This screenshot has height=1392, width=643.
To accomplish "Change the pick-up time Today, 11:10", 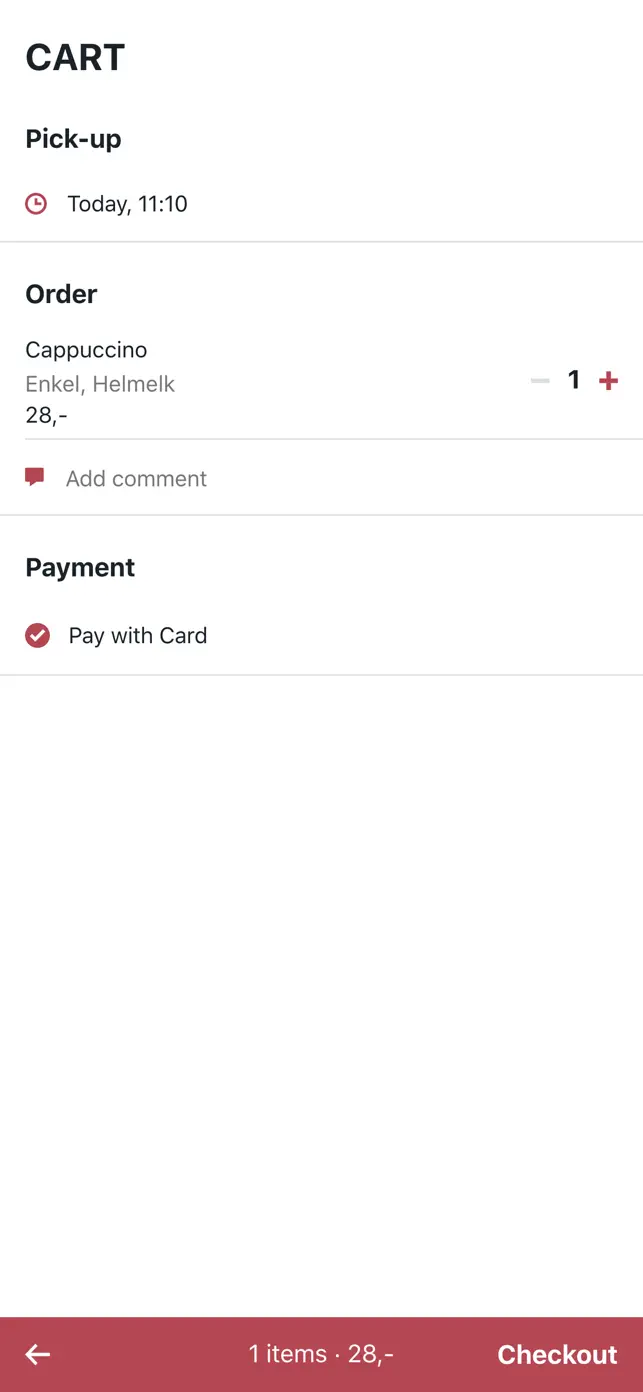I will 127,204.
